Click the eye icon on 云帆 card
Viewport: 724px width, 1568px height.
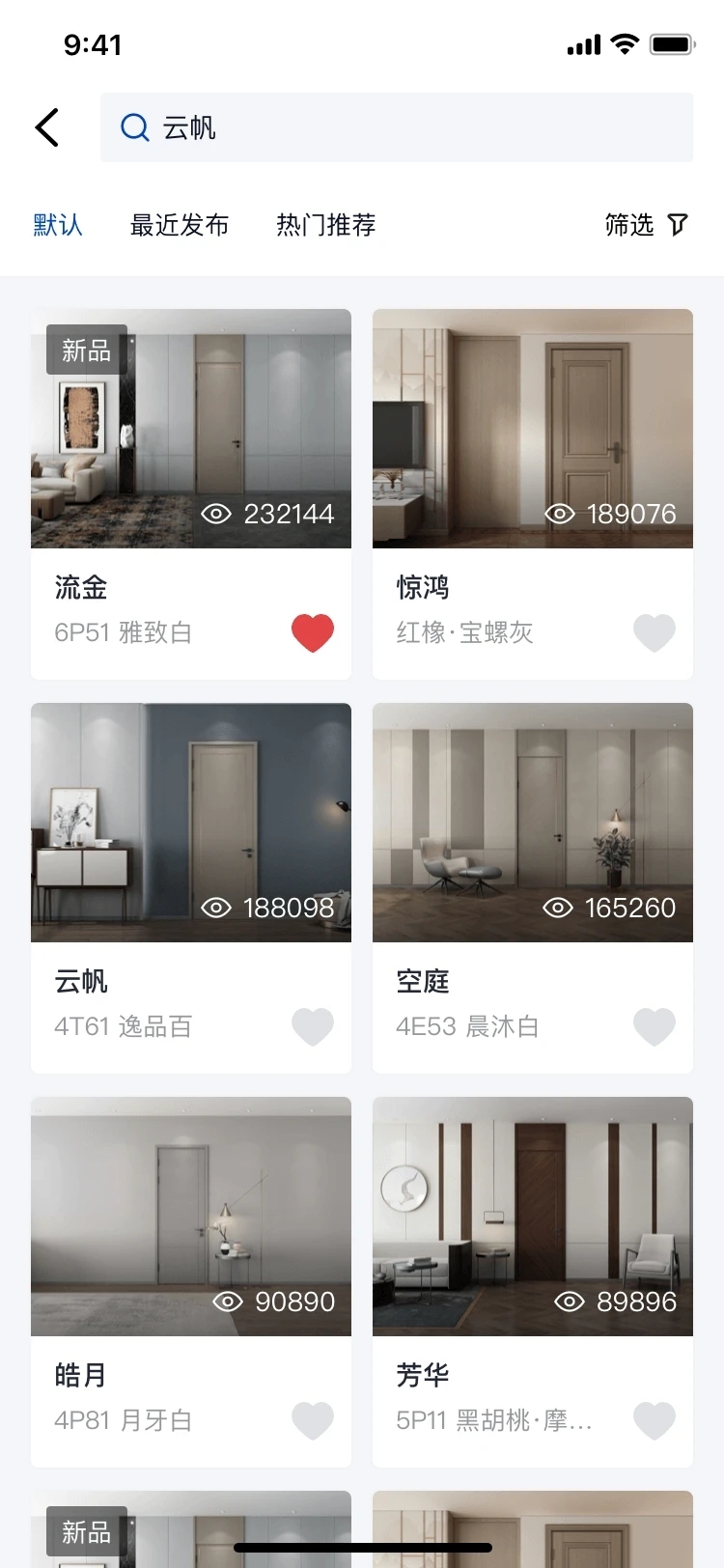point(217,908)
